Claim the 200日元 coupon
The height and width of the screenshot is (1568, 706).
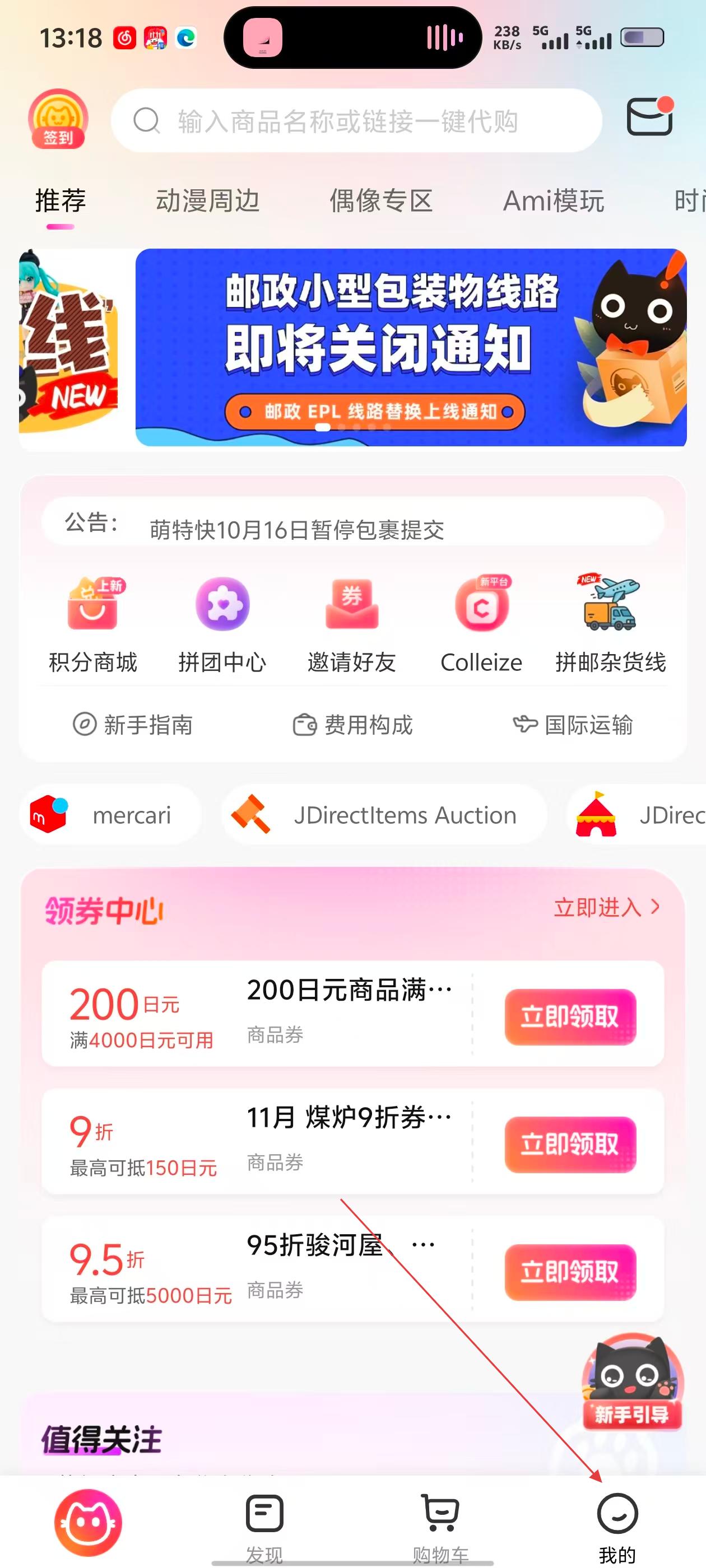pyautogui.click(x=570, y=1016)
